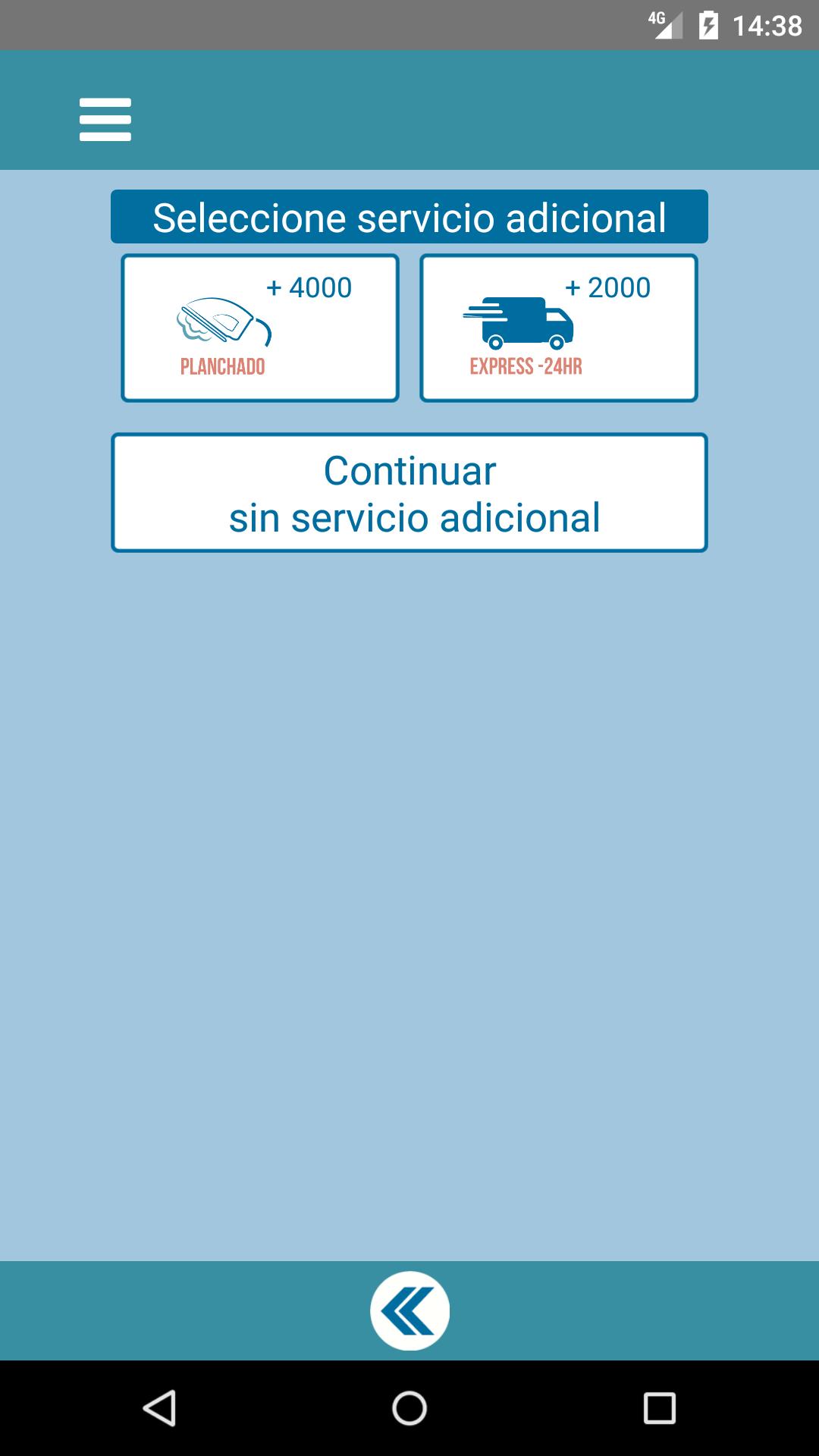Select the Planchado ironing service
This screenshot has width=819, height=1456.
(x=260, y=328)
